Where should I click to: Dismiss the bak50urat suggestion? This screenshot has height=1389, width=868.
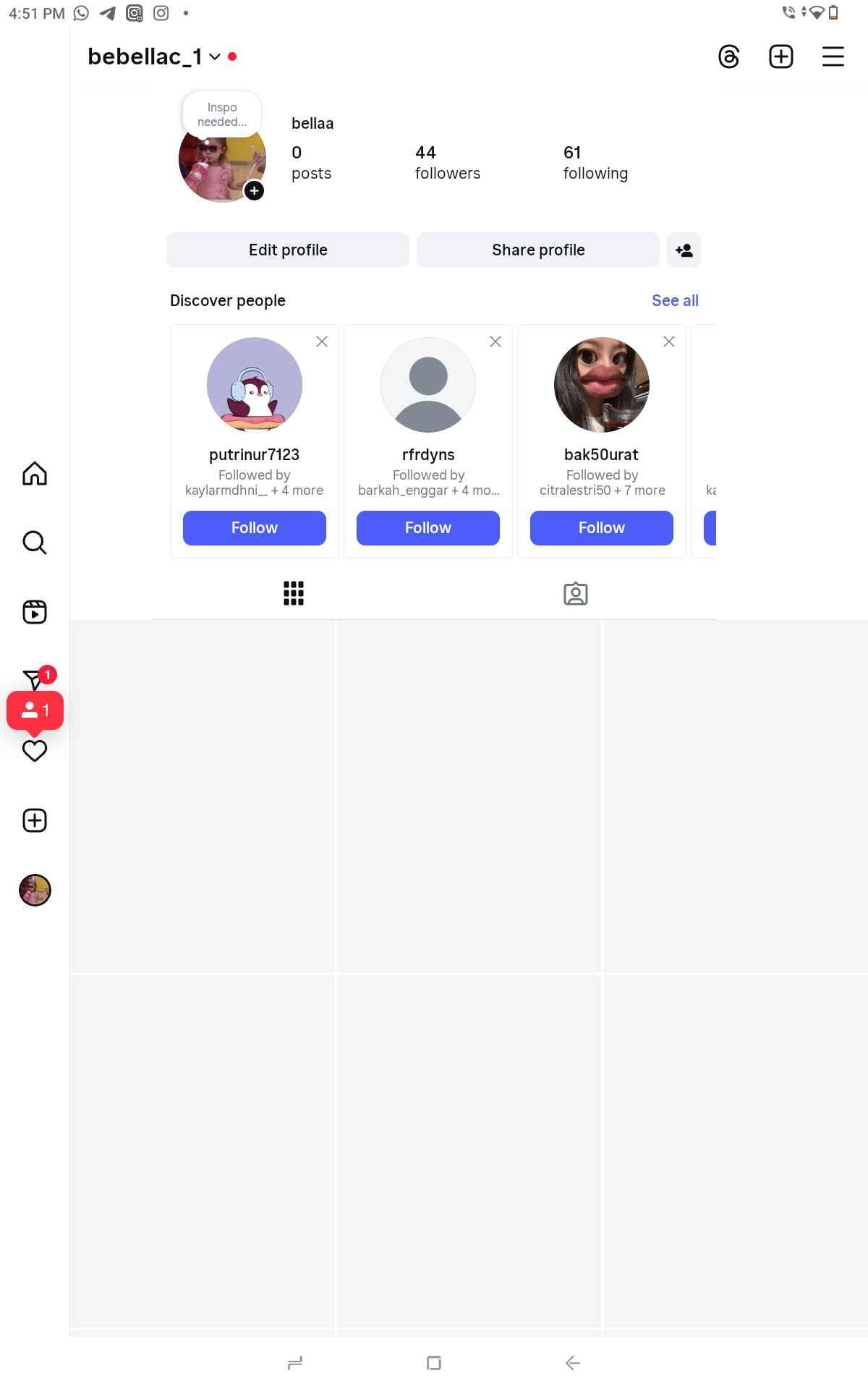pyautogui.click(x=669, y=341)
